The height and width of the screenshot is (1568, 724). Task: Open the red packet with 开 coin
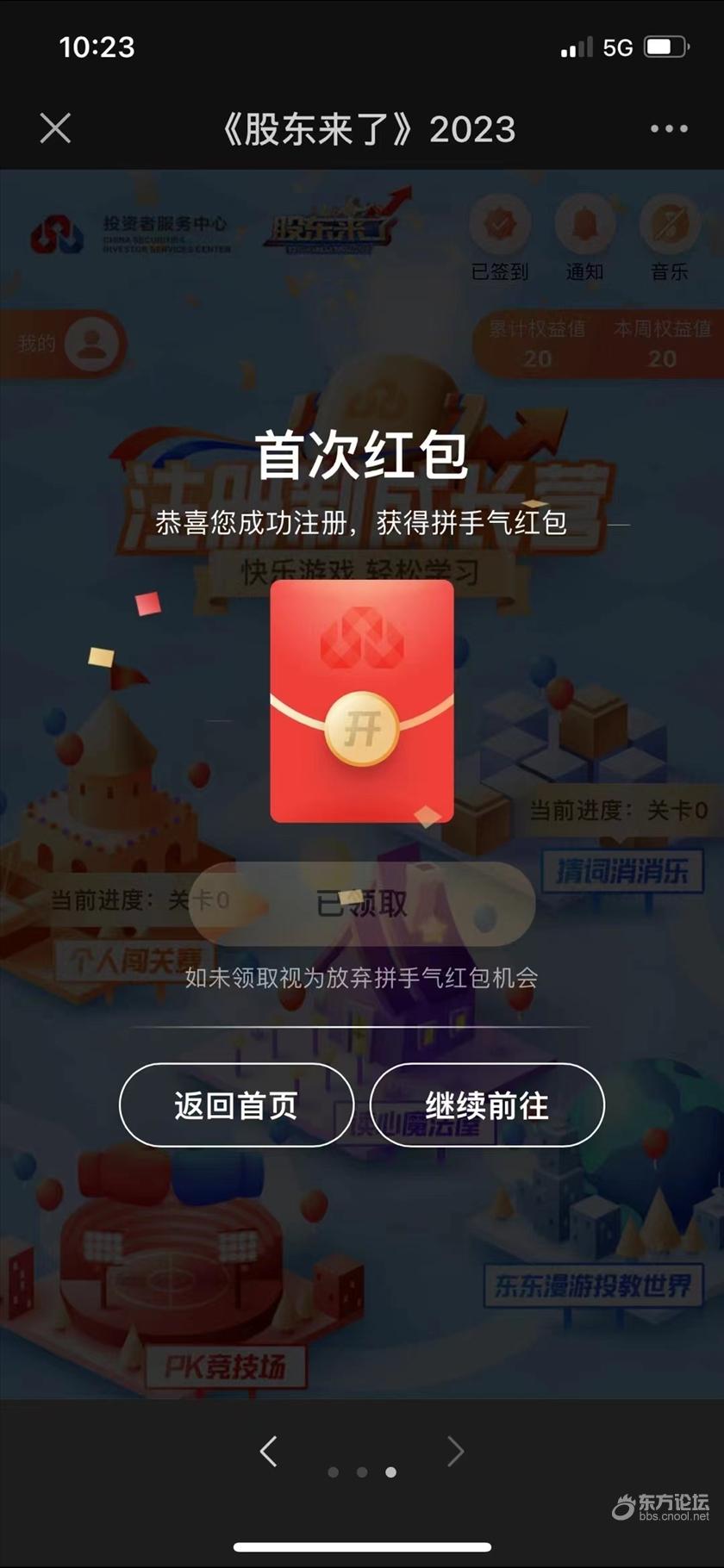coord(362,730)
